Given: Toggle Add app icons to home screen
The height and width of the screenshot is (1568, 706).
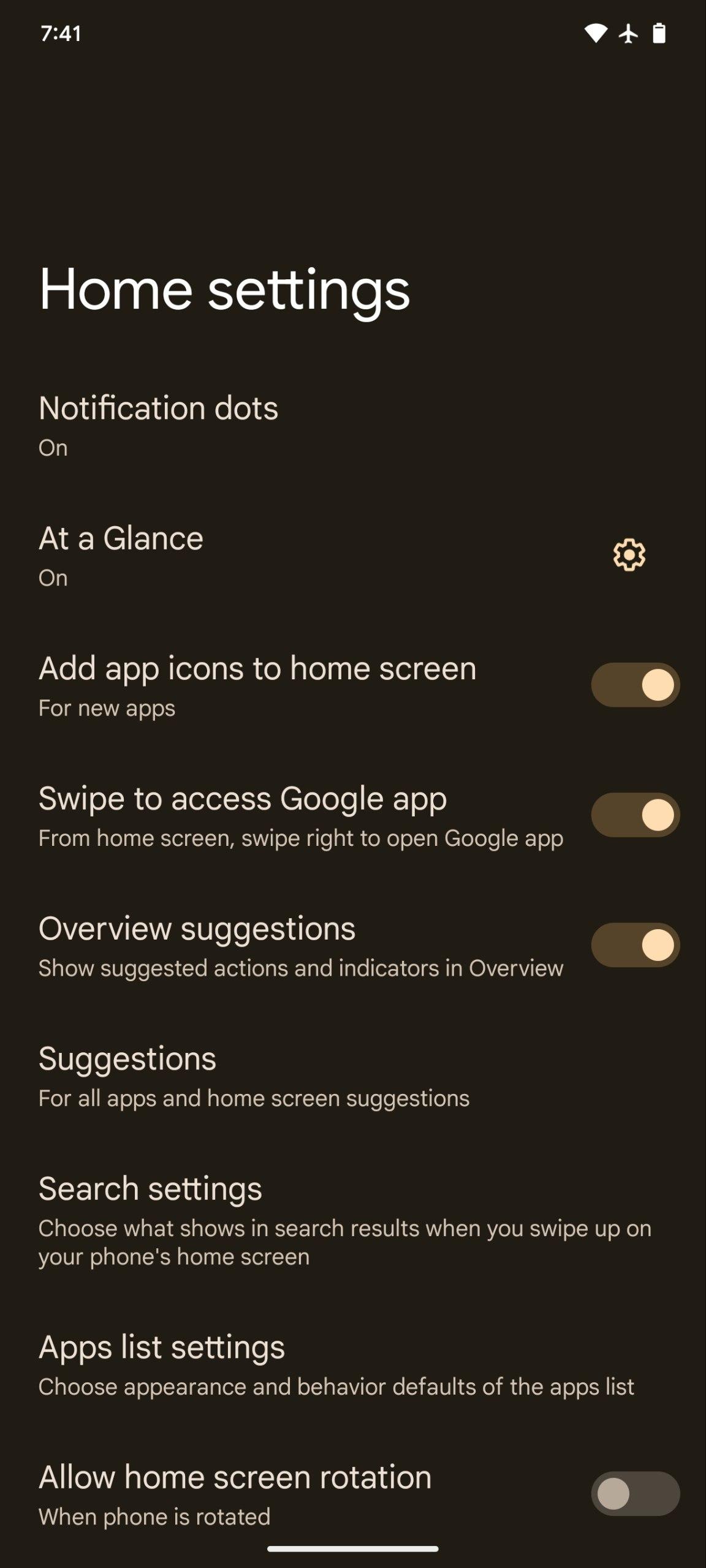Looking at the screenshot, I should point(635,685).
